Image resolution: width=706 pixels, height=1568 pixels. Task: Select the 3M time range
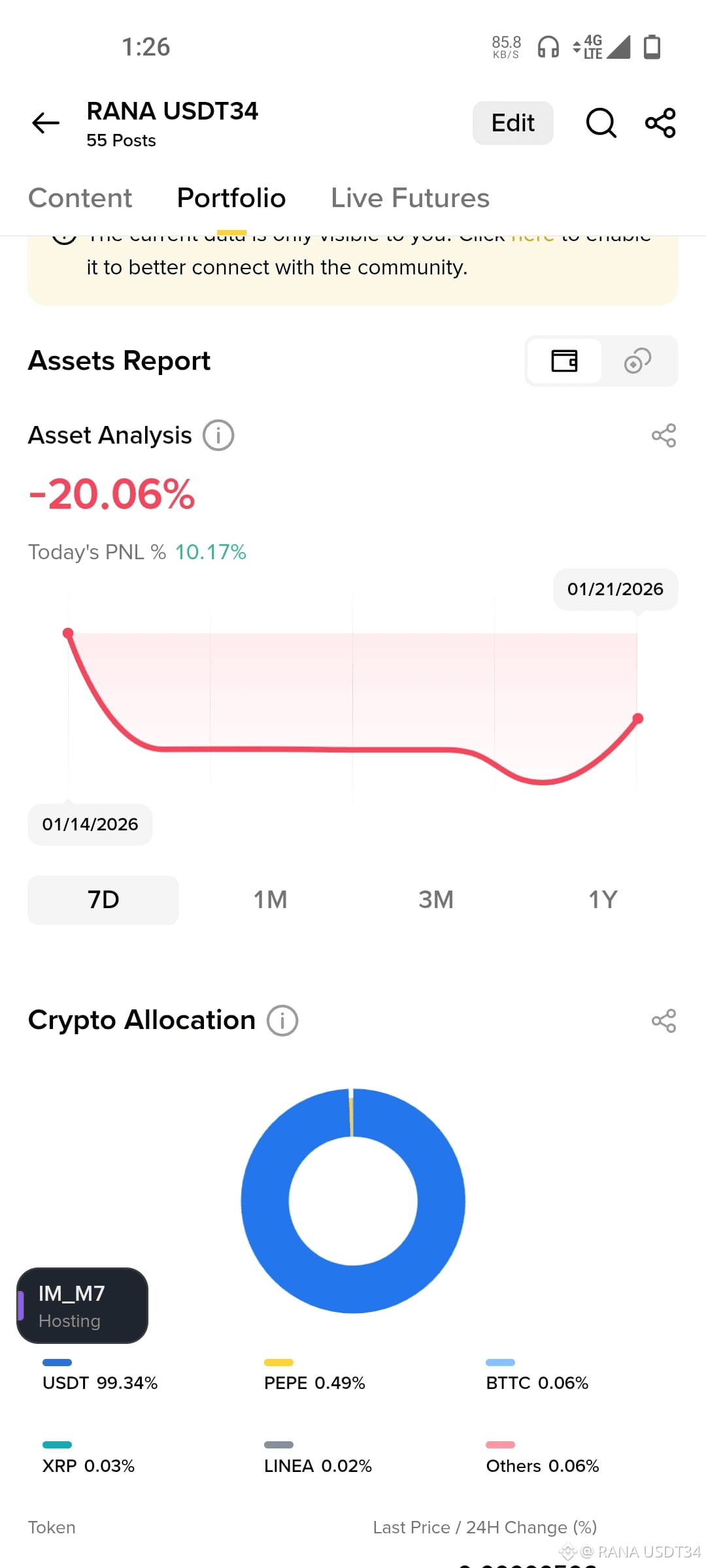(436, 900)
